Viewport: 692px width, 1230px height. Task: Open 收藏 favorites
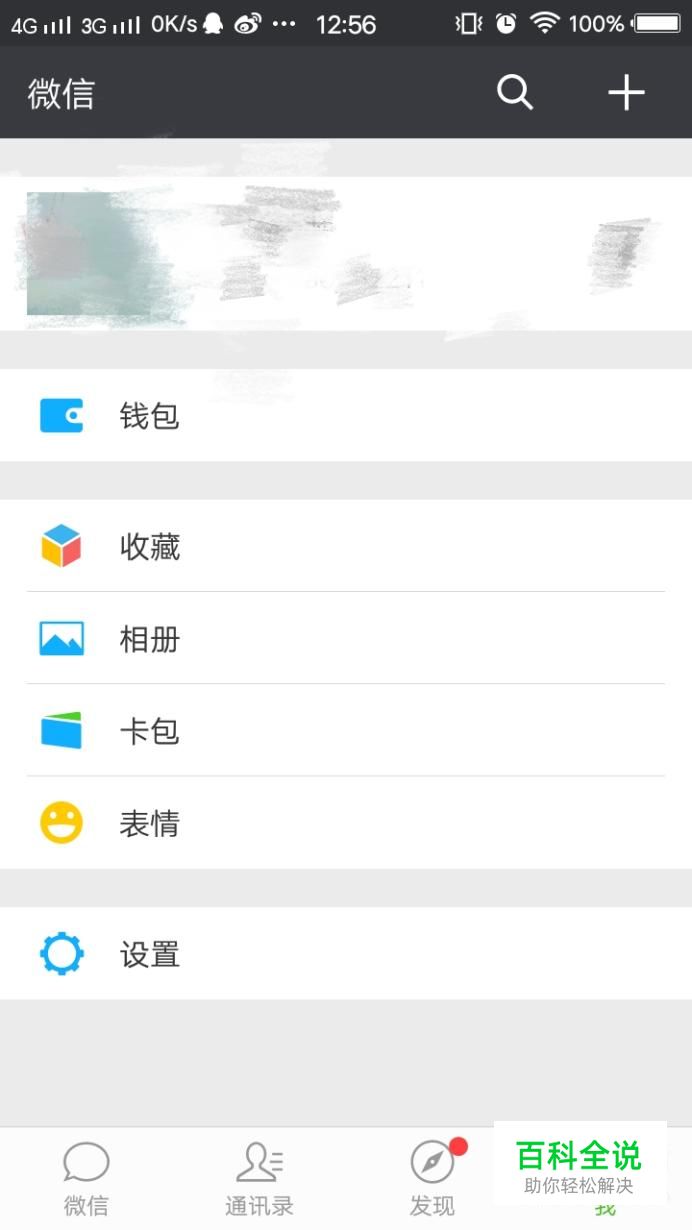pyautogui.click(x=346, y=546)
